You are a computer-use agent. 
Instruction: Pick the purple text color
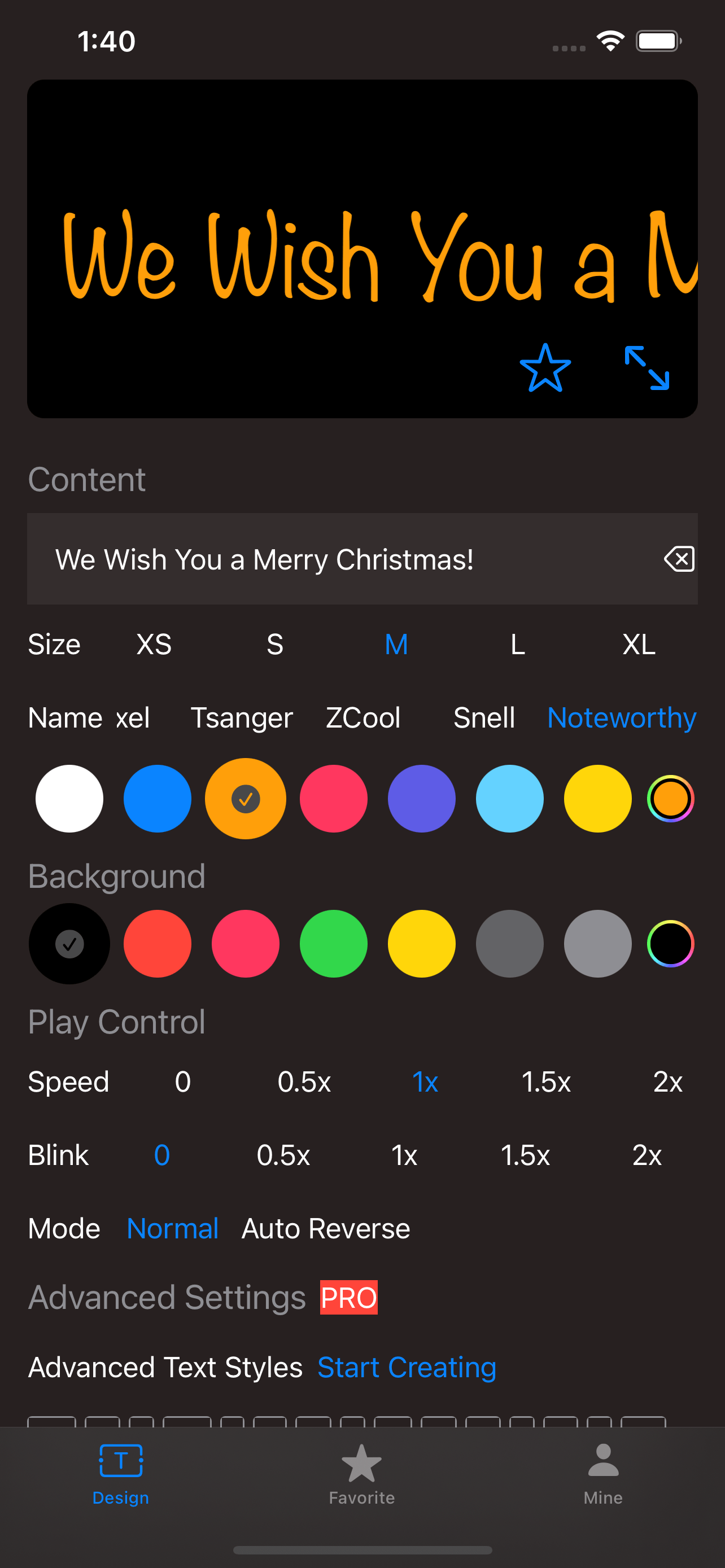(x=421, y=799)
